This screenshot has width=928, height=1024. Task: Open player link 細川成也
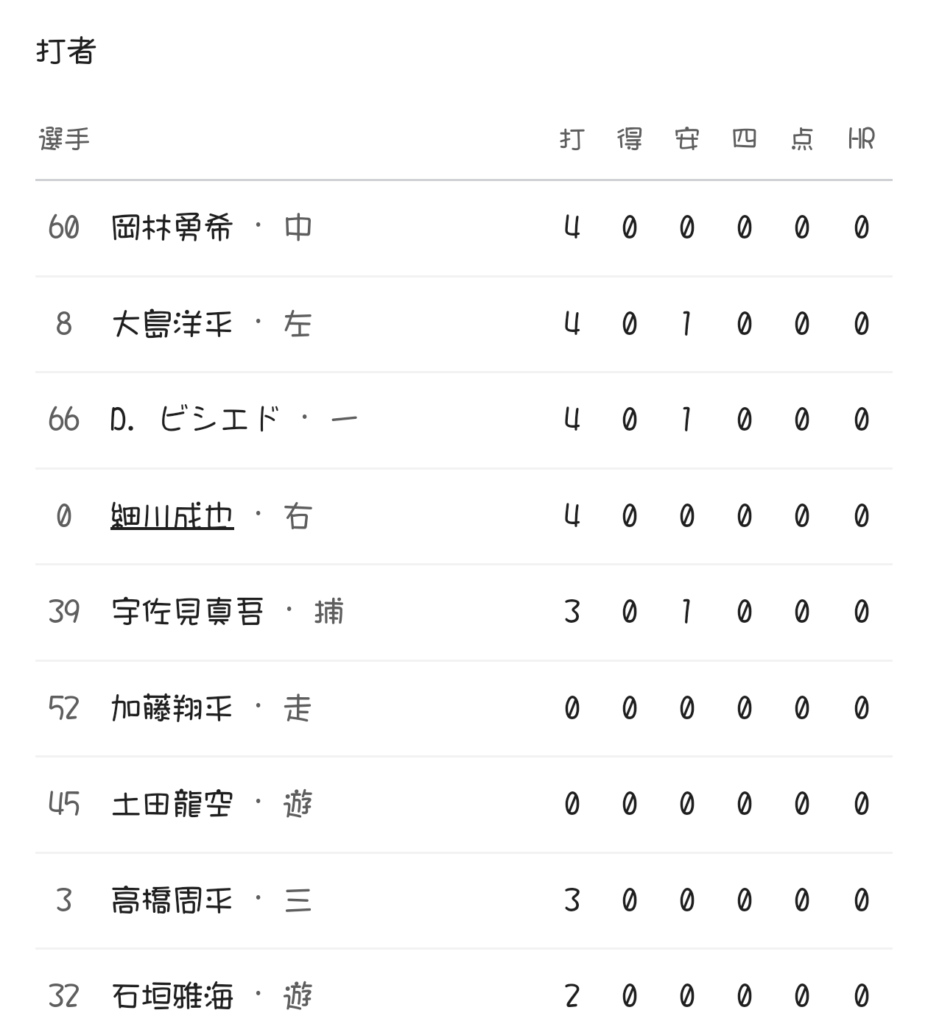[172, 516]
